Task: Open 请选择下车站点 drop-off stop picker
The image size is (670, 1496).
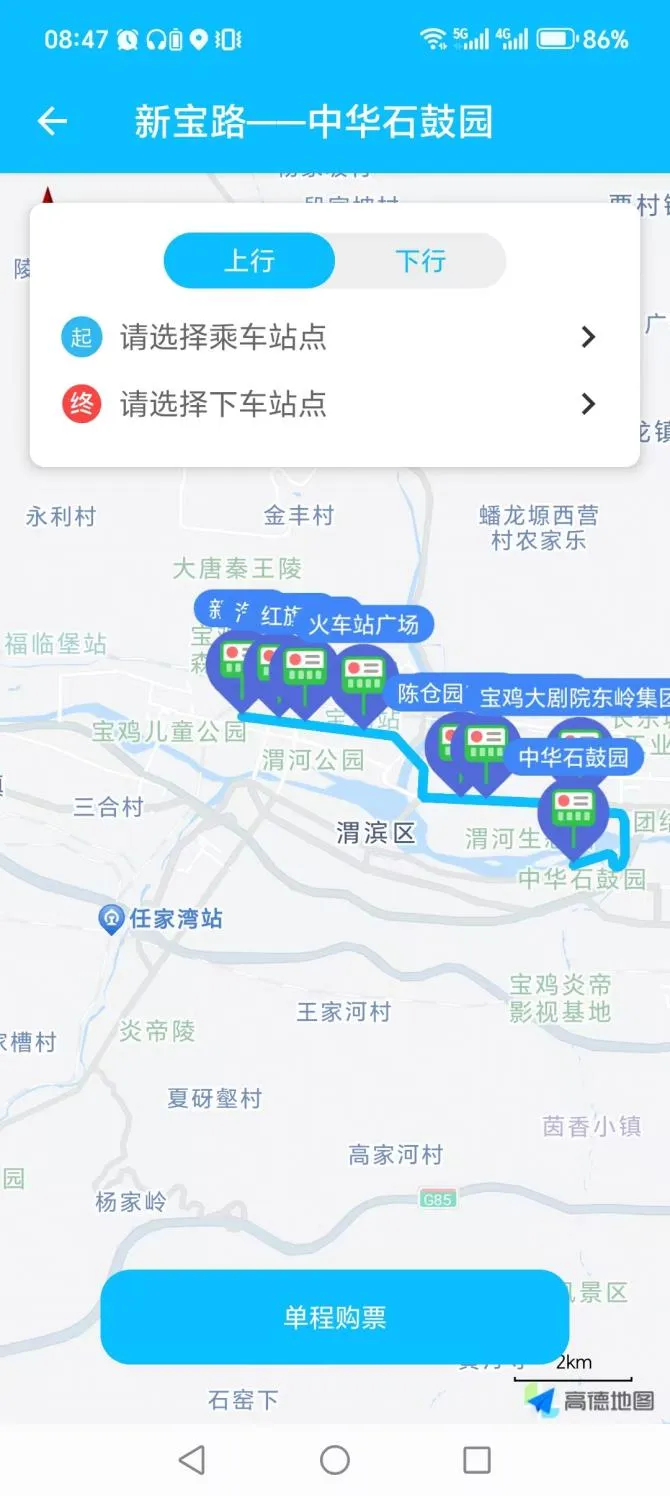Action: 334,404
